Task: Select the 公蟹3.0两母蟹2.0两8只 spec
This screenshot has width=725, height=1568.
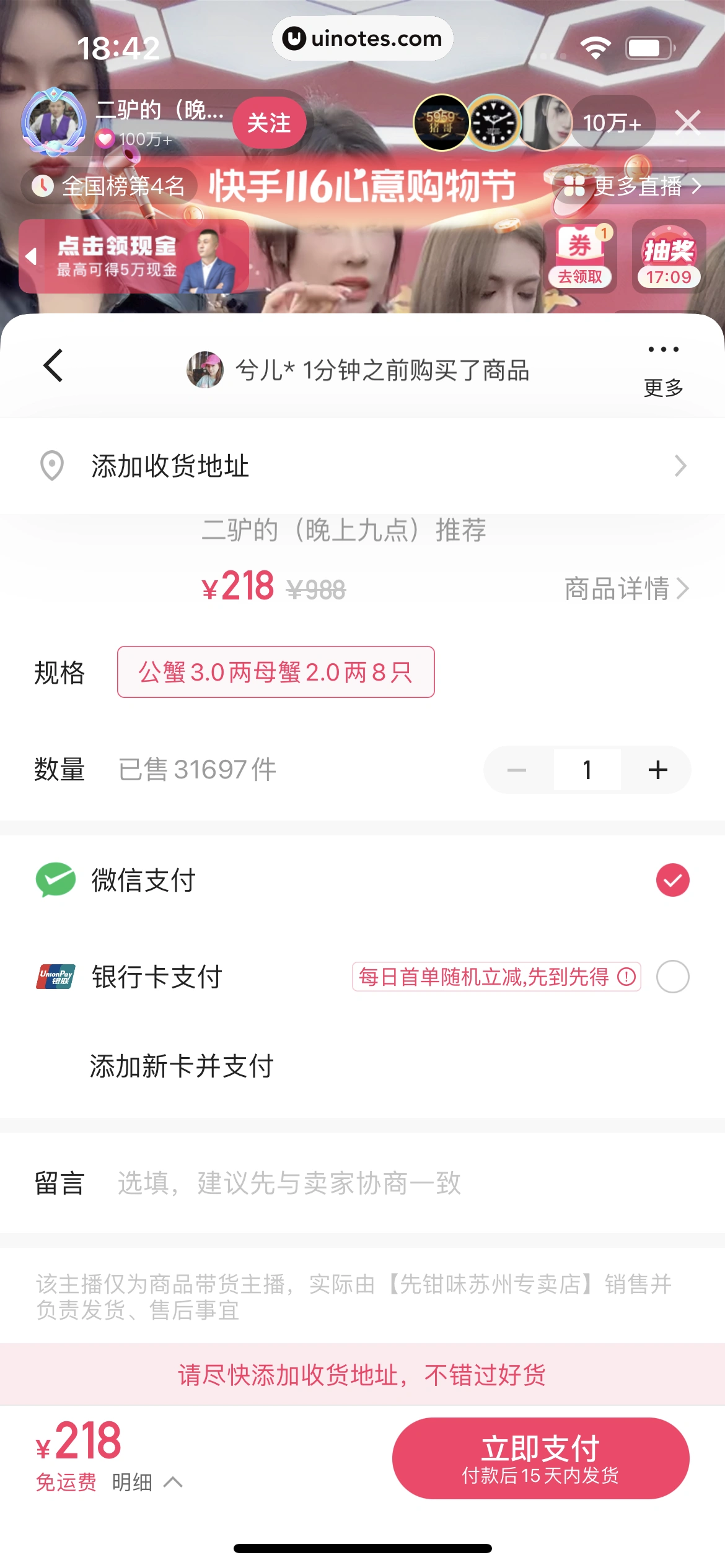Action: click(276, 672)
